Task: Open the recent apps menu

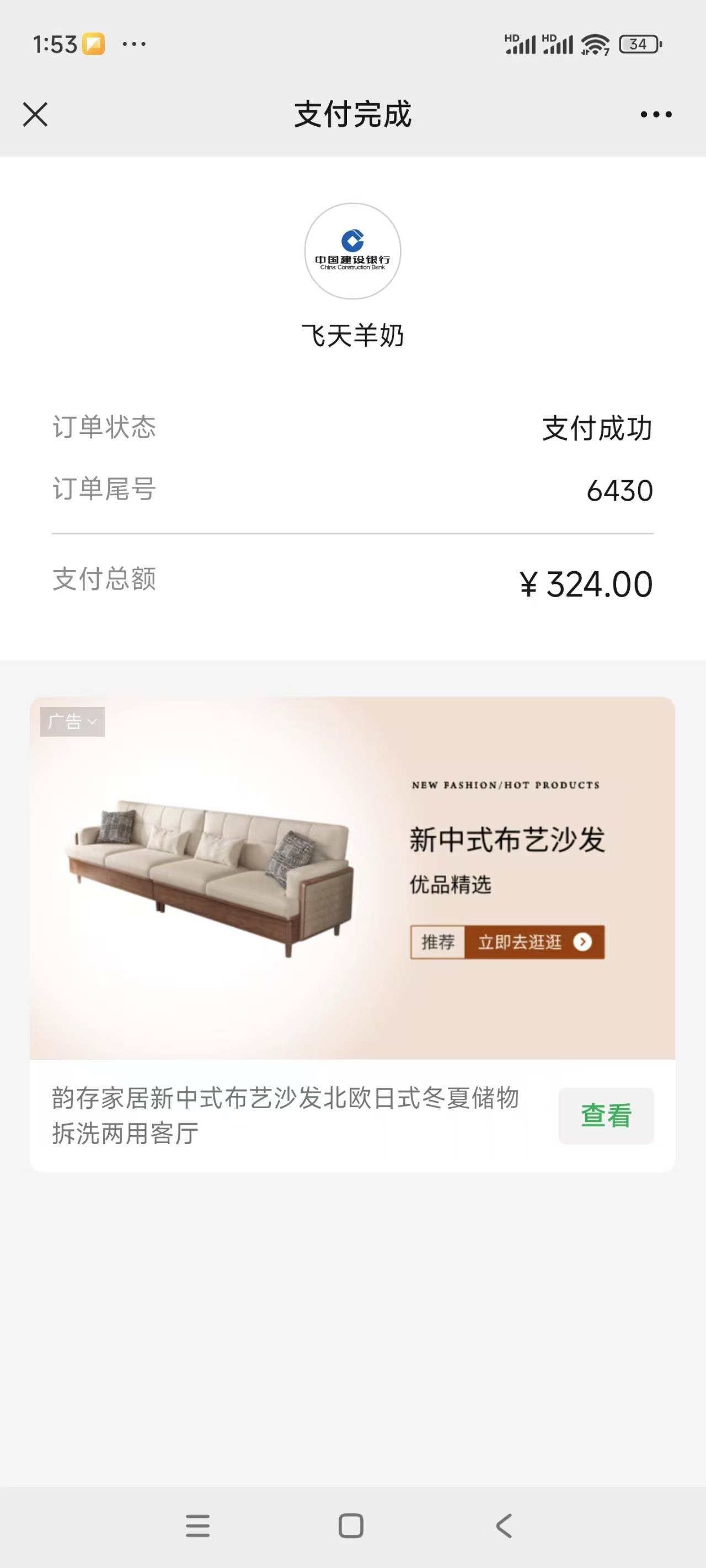Action: [x=198, y=1526]
